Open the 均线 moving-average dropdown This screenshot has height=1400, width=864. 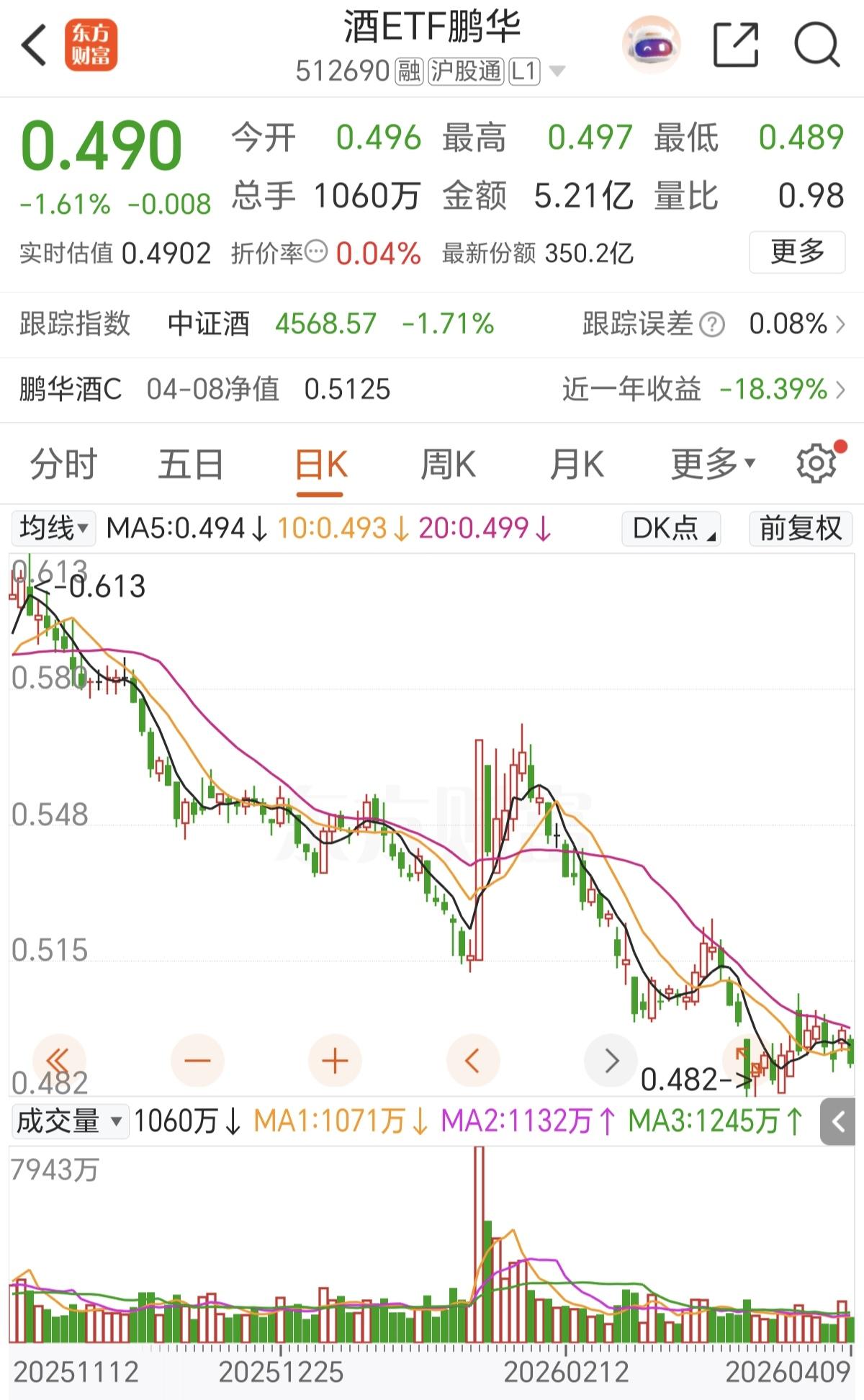coord(53,529)
